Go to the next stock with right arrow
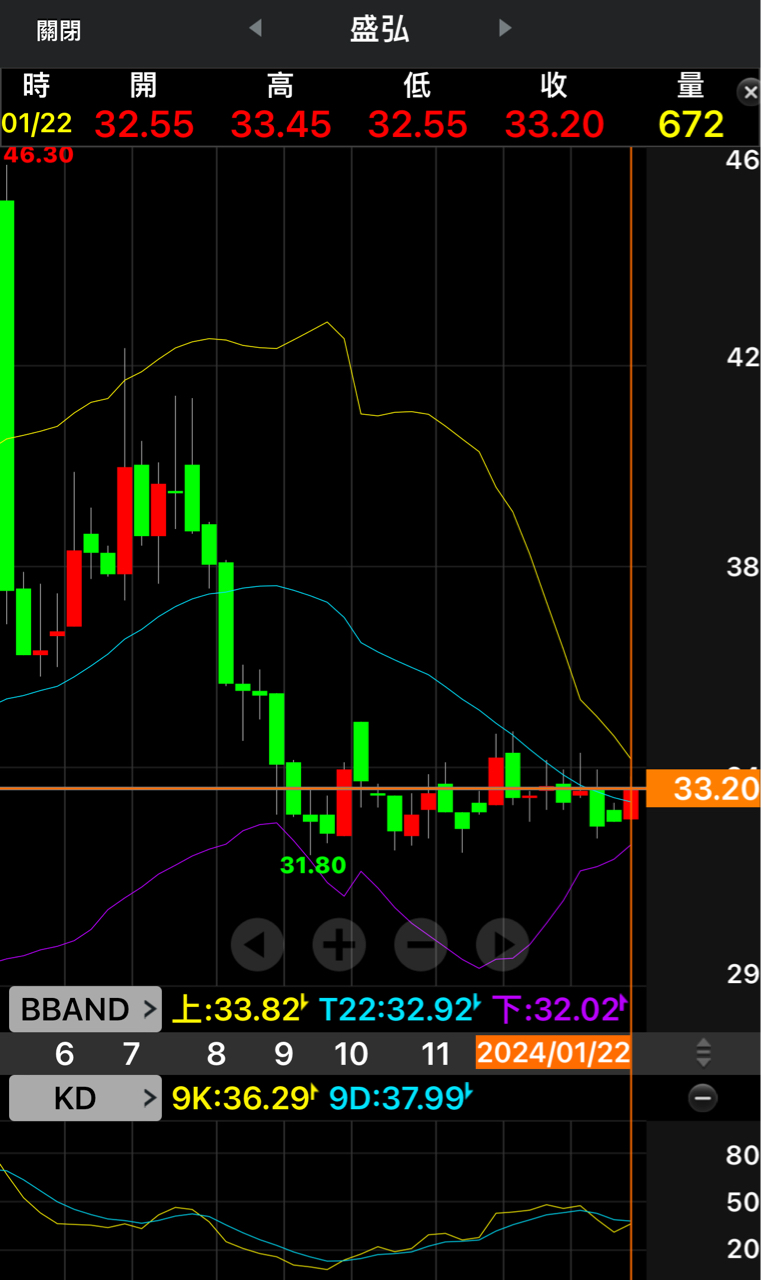761x1280 pixels. pos(505,29)
